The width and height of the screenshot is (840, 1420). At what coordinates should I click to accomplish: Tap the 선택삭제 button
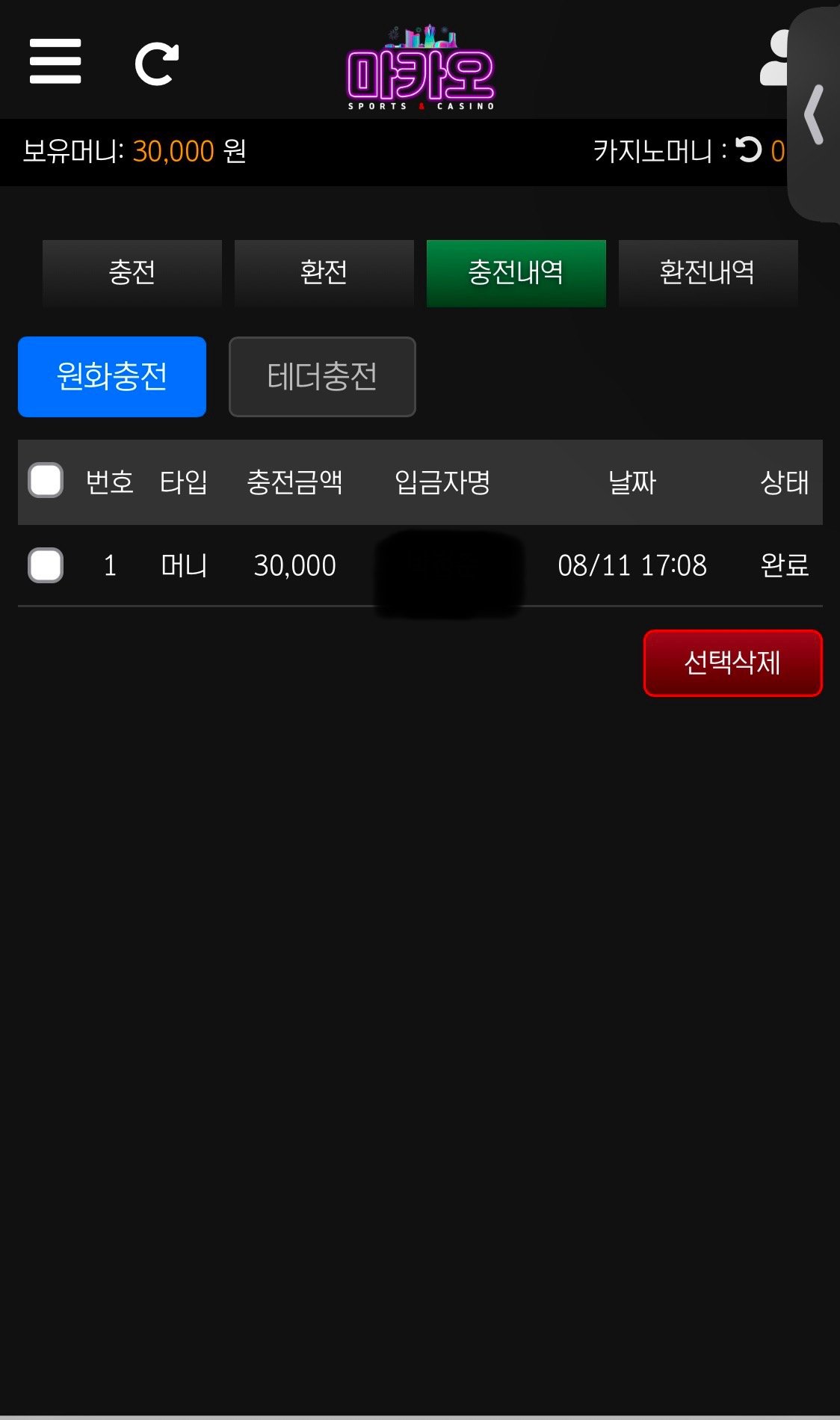point(732,663)
